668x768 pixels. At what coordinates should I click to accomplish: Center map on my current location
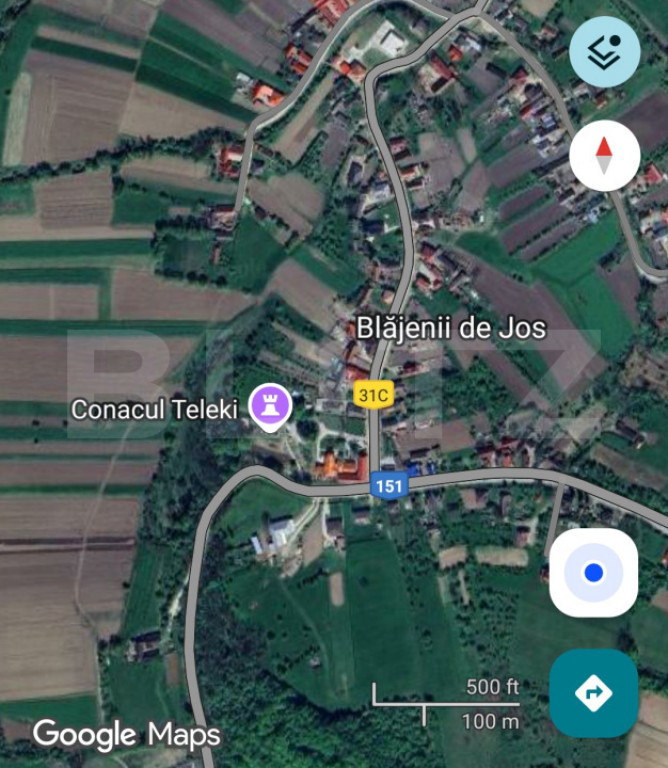[593, 573]
